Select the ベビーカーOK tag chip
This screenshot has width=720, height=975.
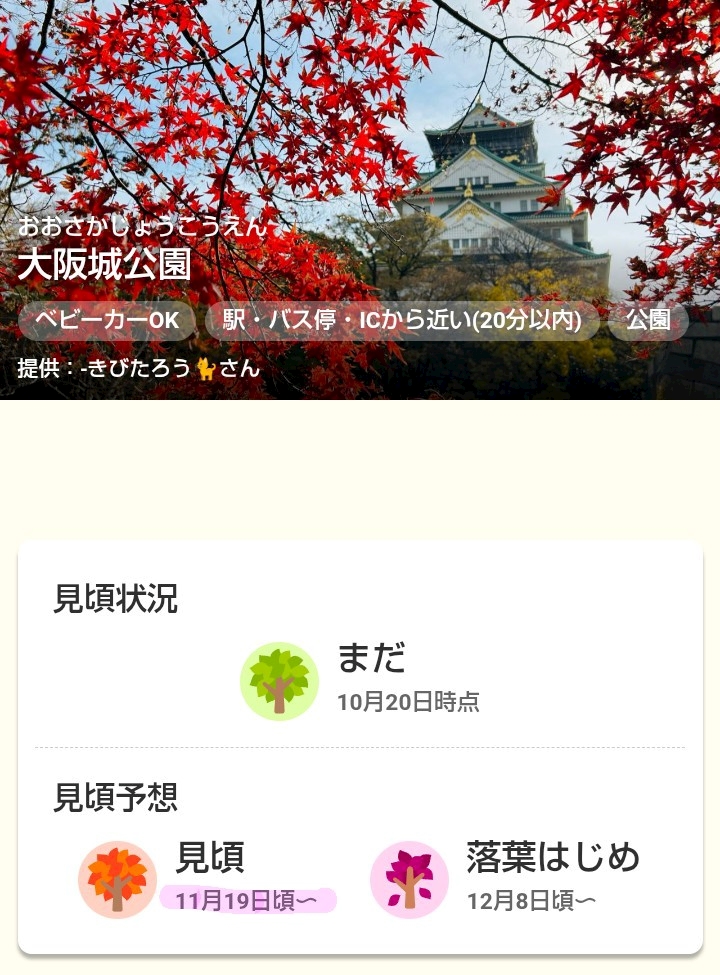107,320
